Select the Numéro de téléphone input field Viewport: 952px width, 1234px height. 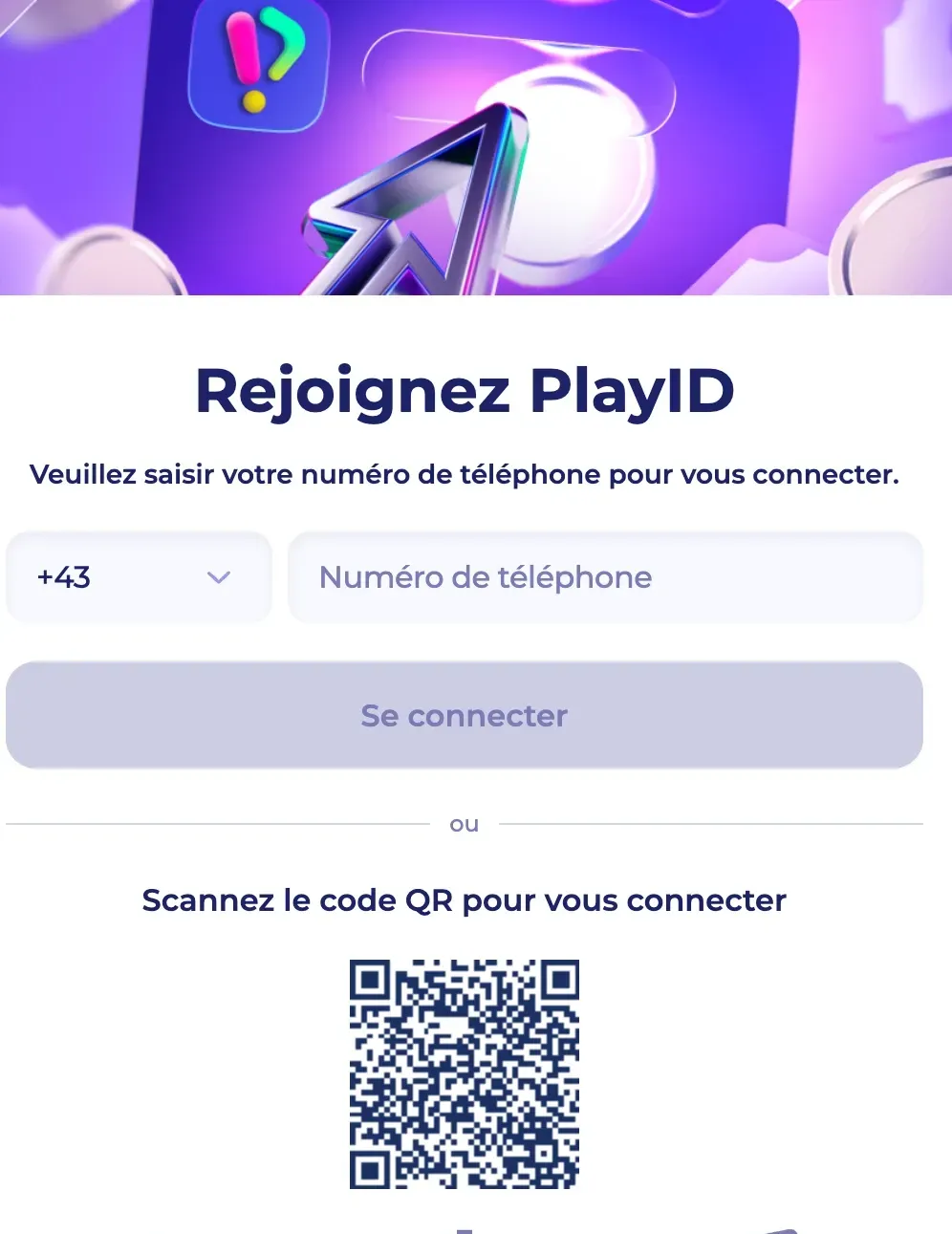[607, 577]
